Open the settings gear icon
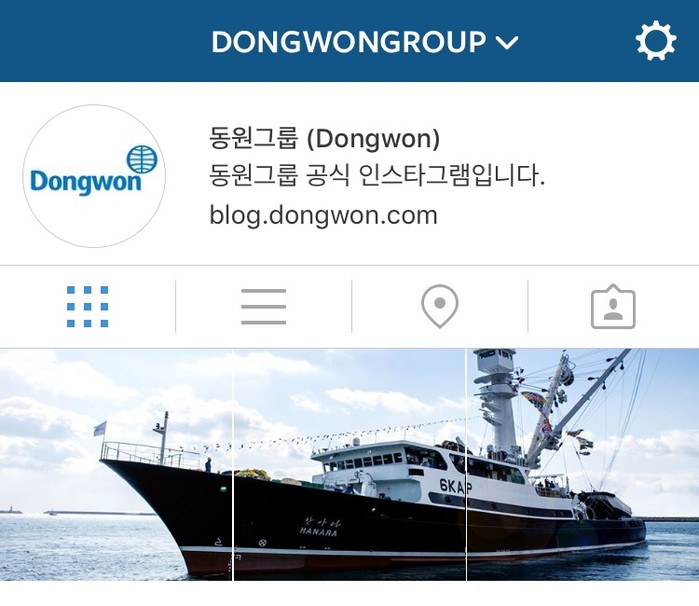699x606 pixels. (x=655, y=42)
